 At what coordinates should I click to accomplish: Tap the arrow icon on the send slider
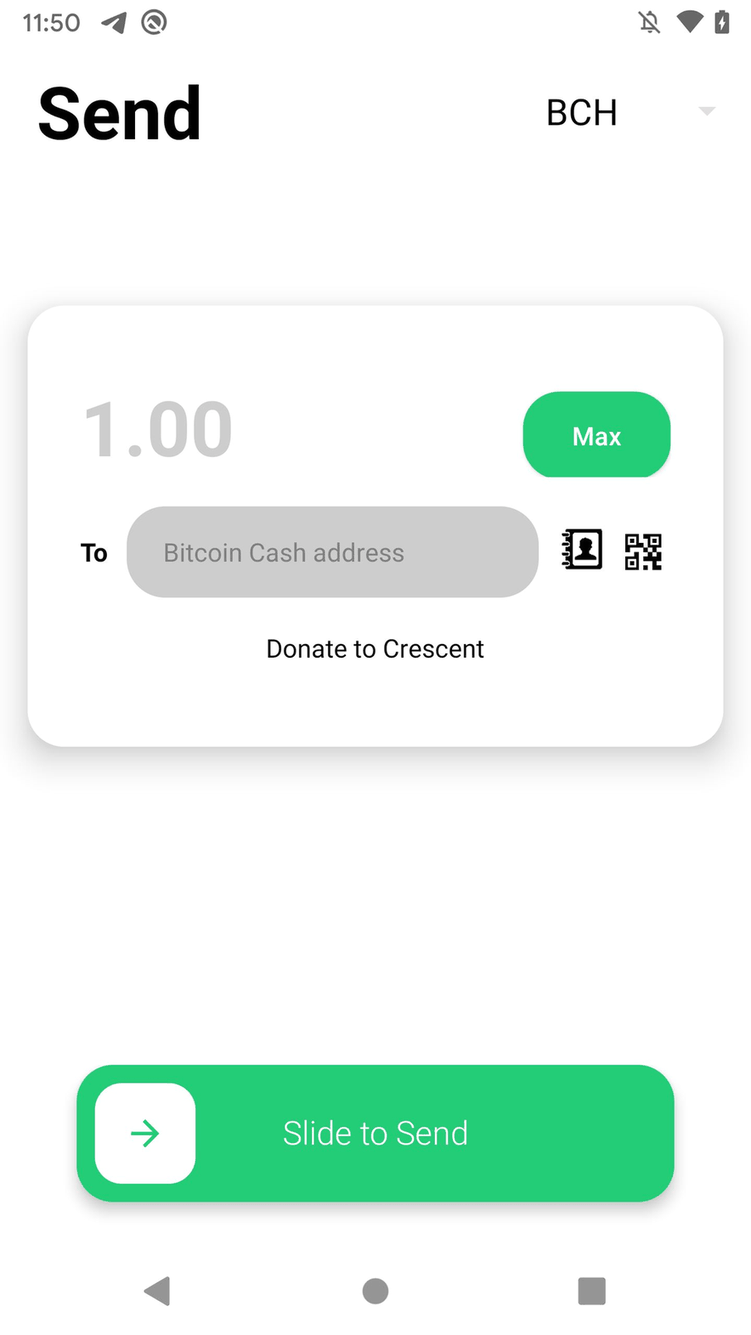[144, 1133]
